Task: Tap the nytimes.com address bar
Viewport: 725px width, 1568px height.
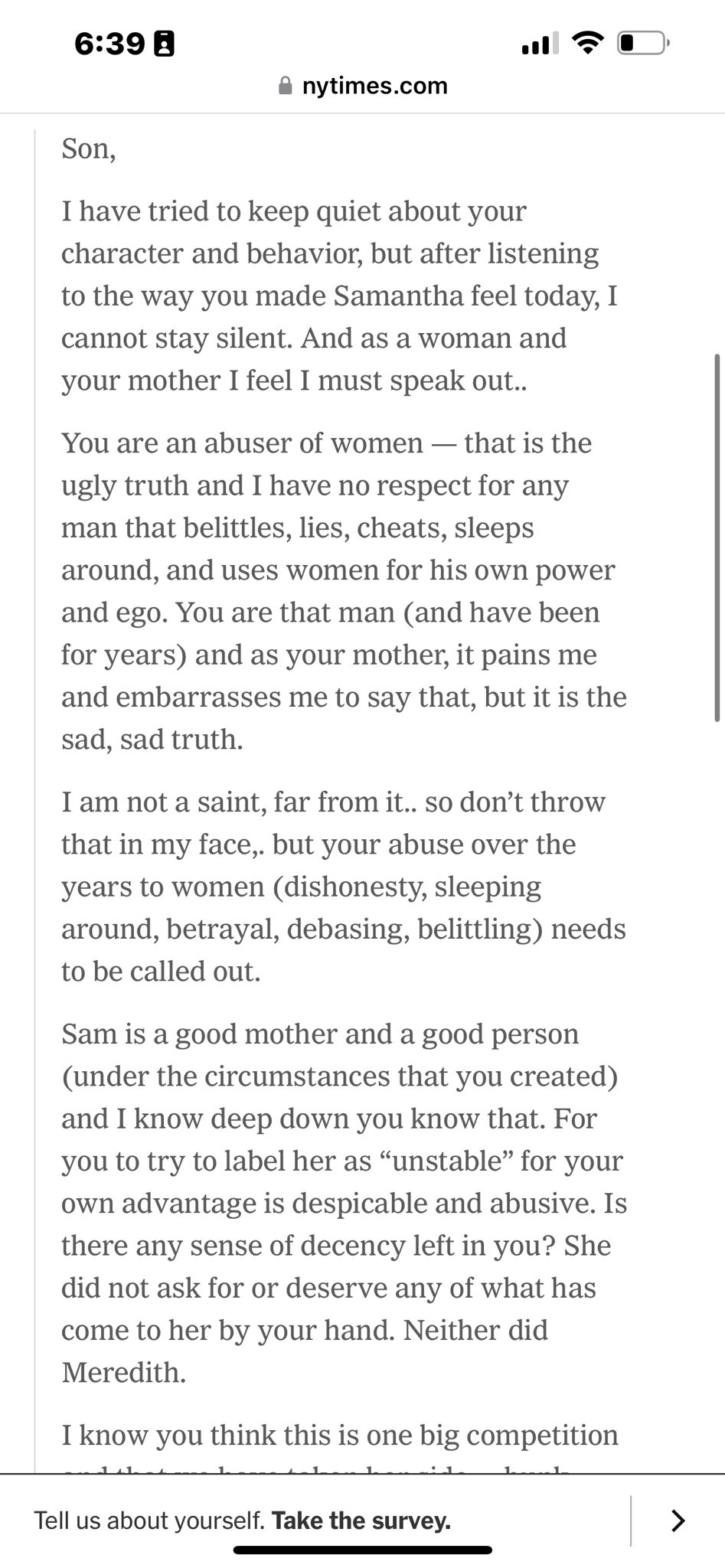Action: (363, 86)
